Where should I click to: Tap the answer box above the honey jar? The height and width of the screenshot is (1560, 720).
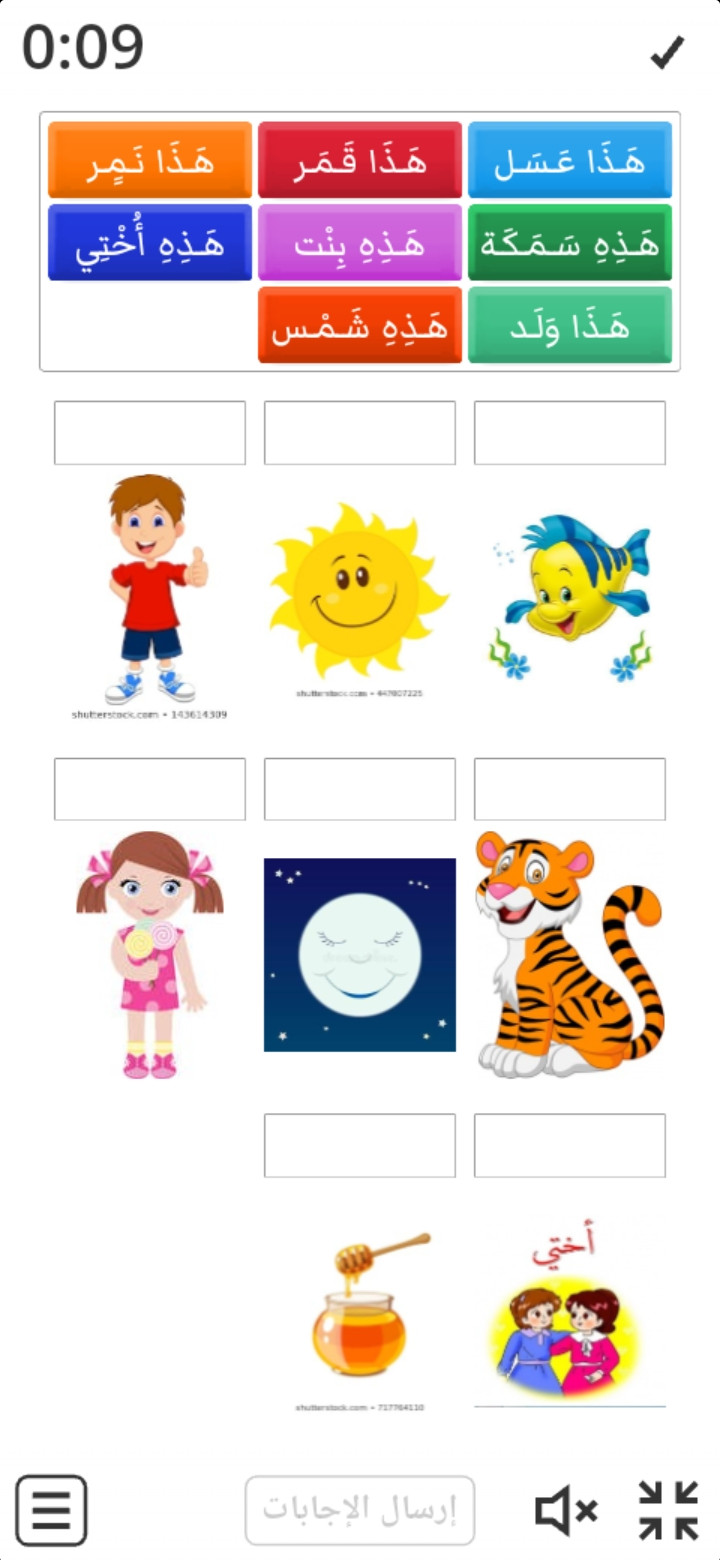point(360,1145)
